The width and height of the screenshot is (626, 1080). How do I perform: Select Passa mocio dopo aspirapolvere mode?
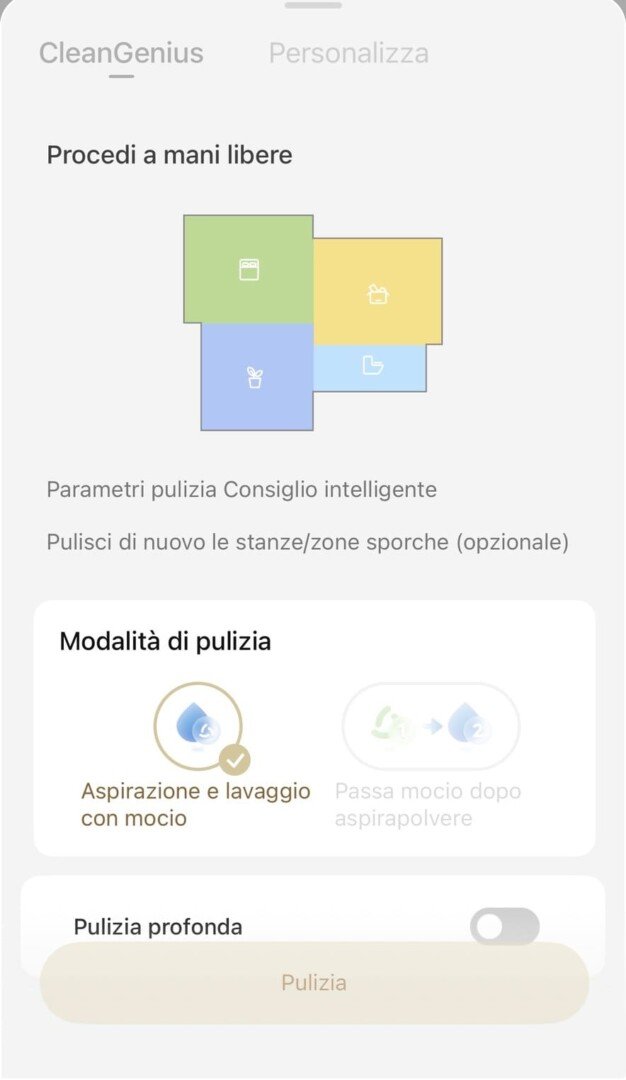[431, 727]
